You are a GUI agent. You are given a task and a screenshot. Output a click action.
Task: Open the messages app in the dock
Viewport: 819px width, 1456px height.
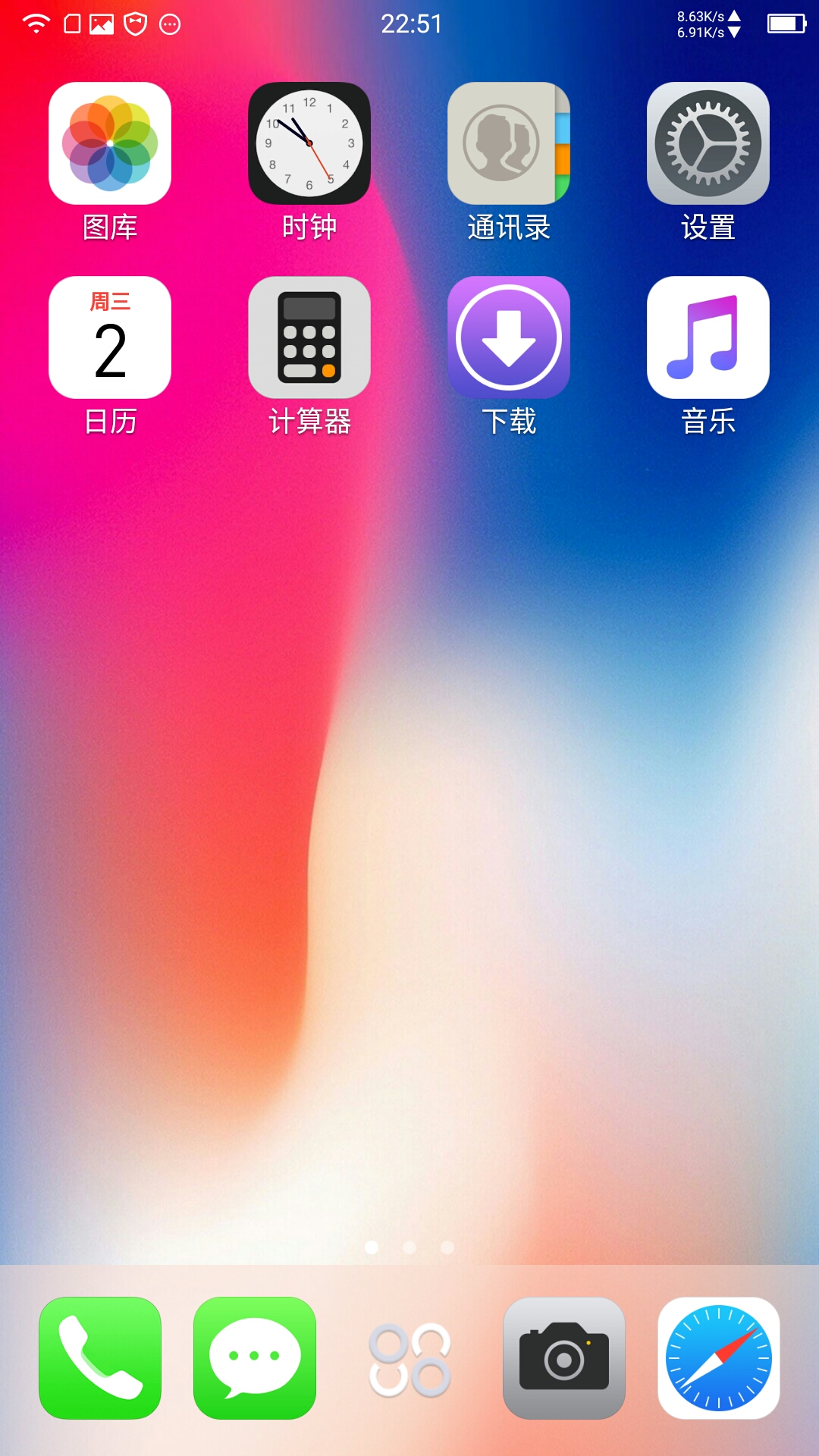pos(255,1357)
